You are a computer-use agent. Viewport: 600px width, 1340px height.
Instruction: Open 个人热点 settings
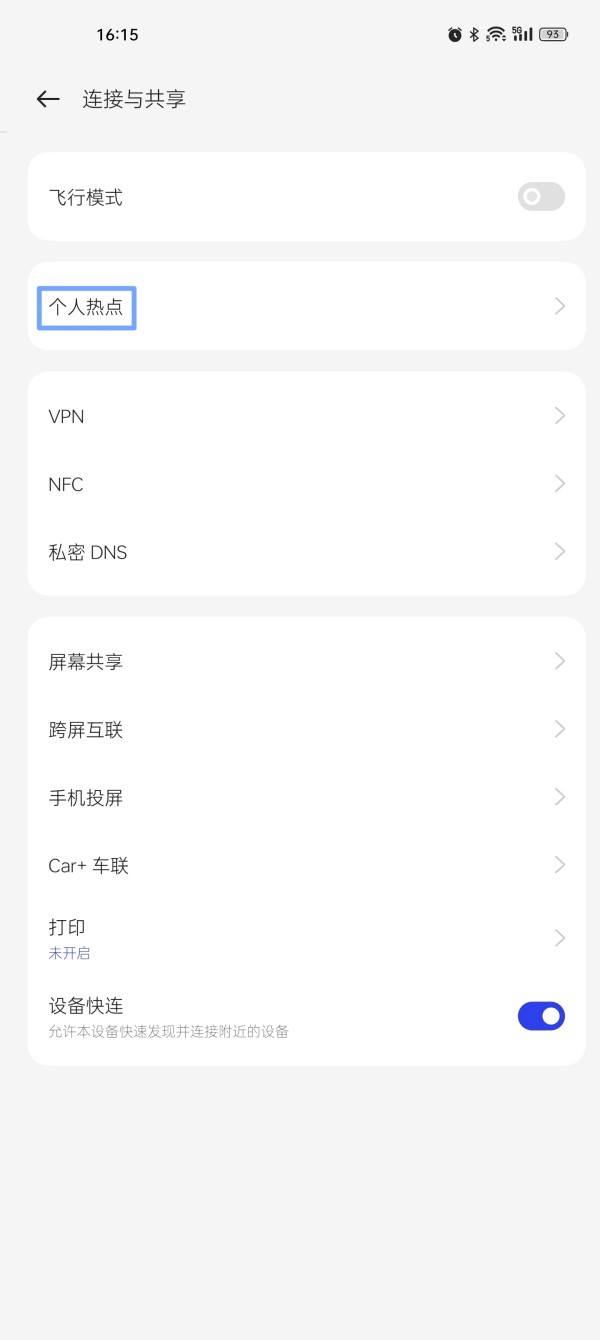pos(306,306)
